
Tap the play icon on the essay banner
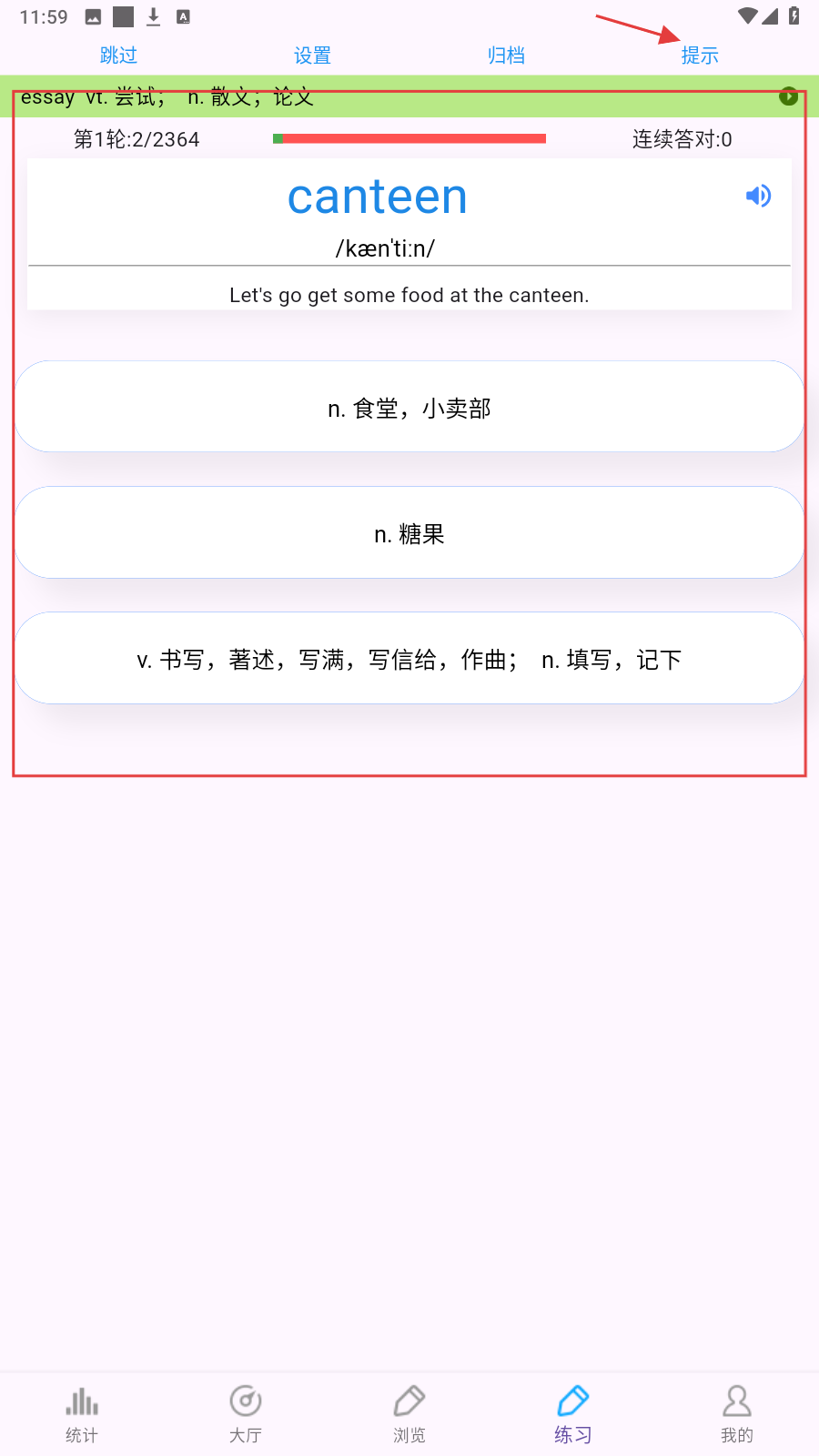click(788, 96)
